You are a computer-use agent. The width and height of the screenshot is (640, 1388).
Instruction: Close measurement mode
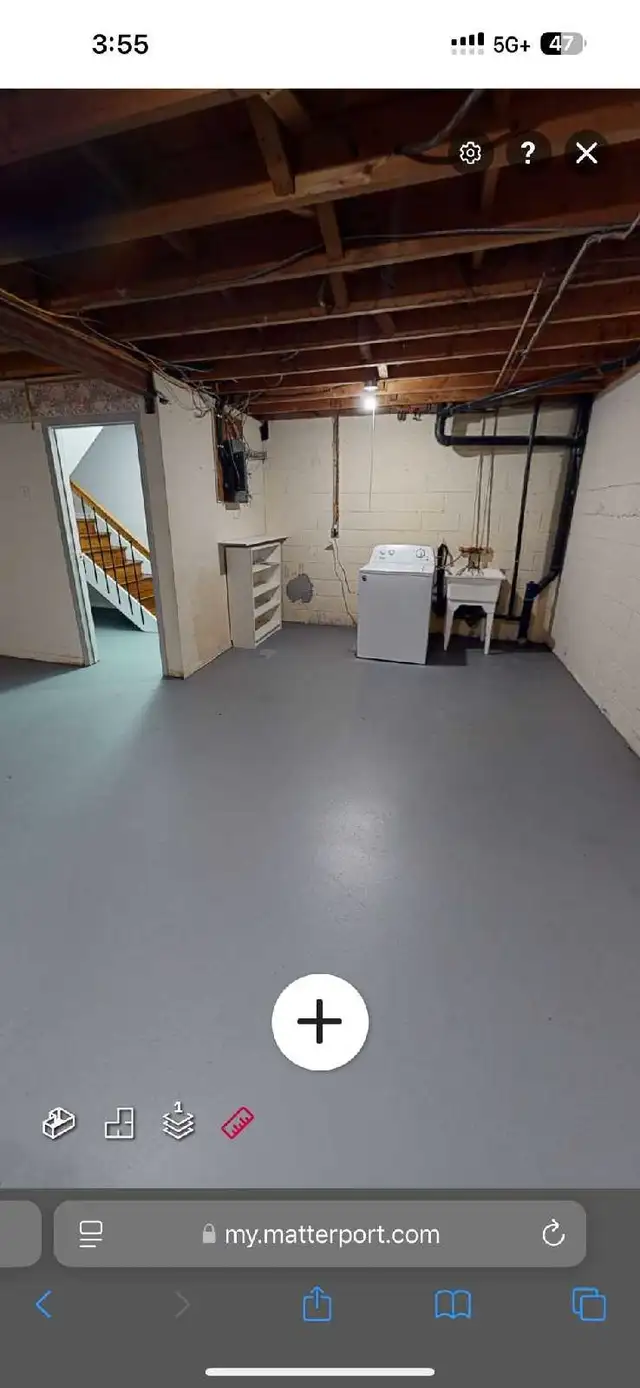pyautogui.click(x=587, y=152)
